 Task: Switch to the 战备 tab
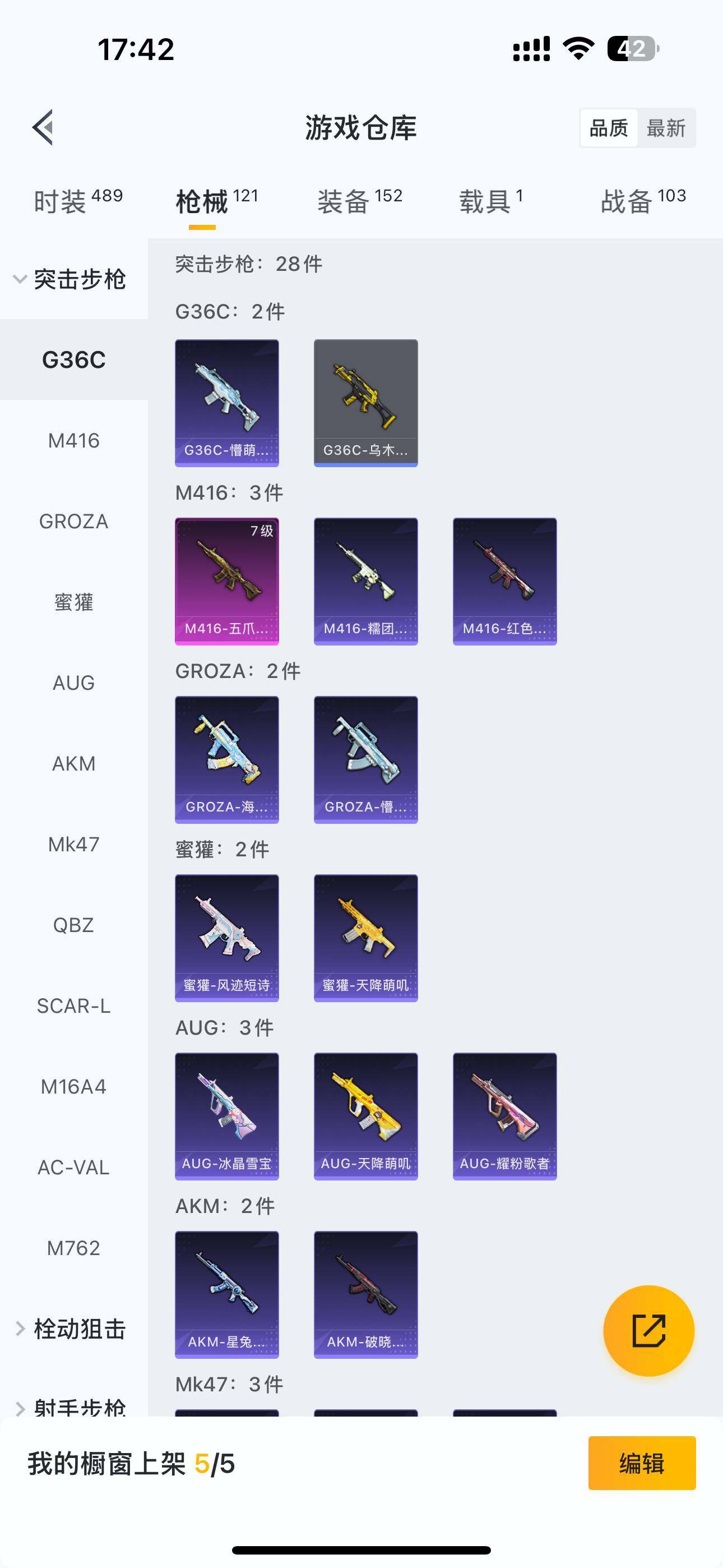pos(643,201)
